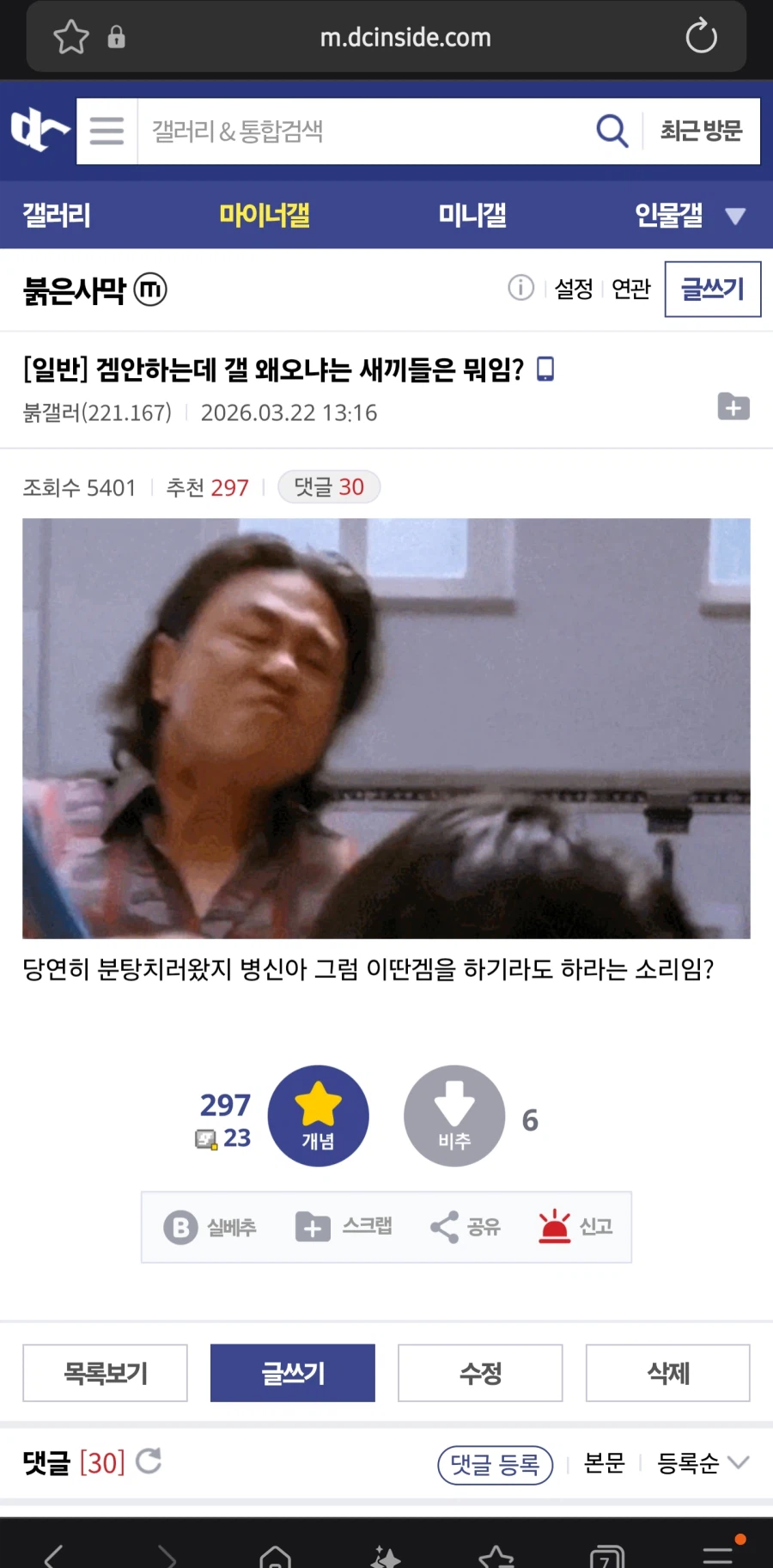This screenshot has width=773, height=1568.
Task: Click the comment refresh icon
Action: (149, 1462)
